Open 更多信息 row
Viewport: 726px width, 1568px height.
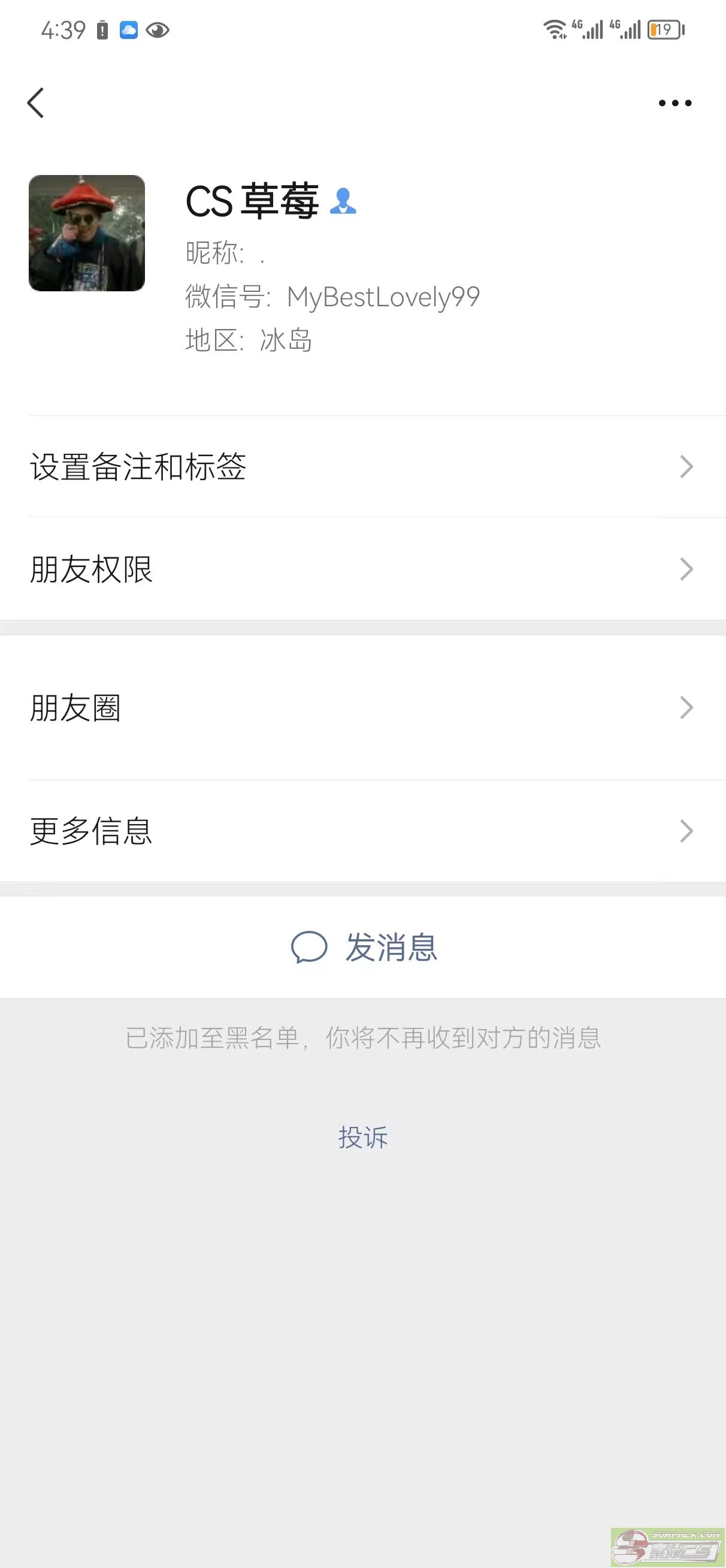click(x=362, y=831)
